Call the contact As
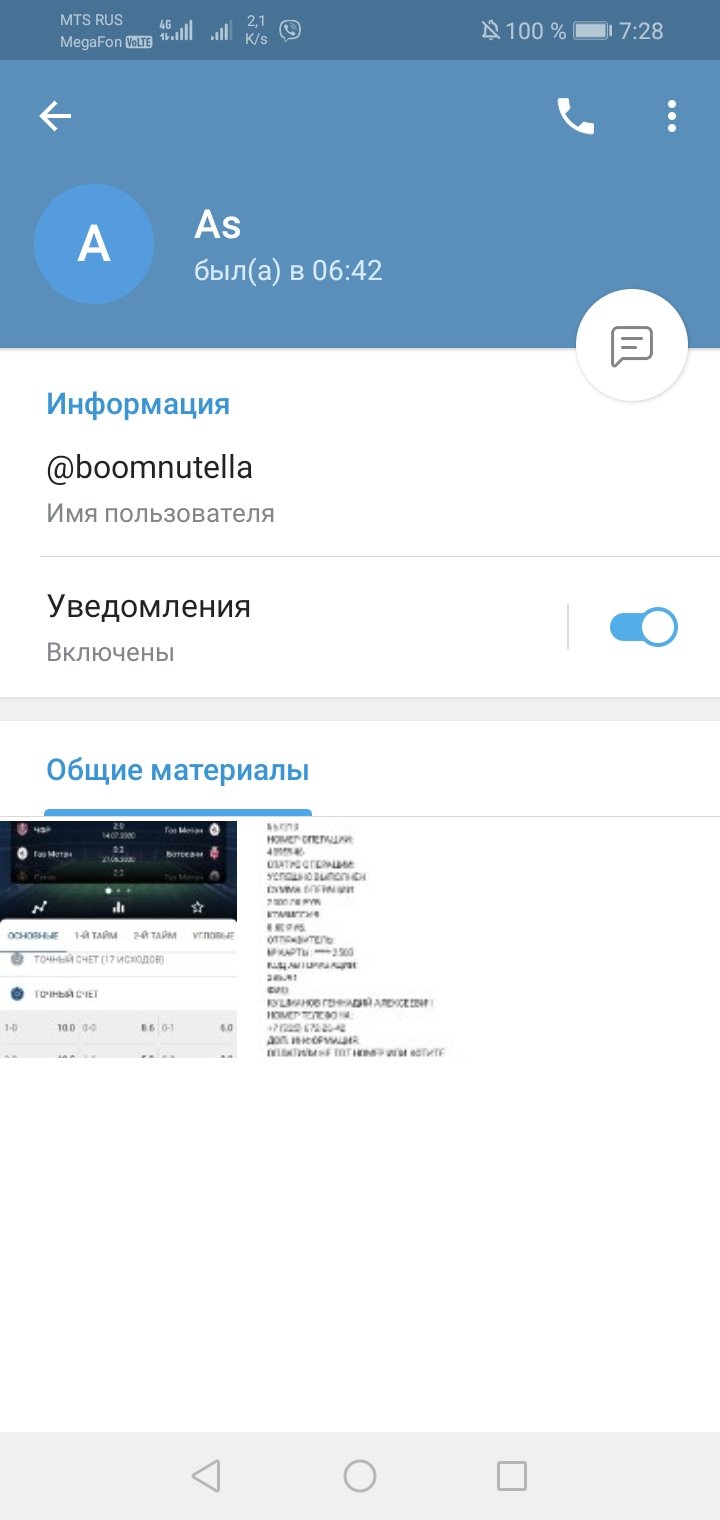 (x=576, y=116)
